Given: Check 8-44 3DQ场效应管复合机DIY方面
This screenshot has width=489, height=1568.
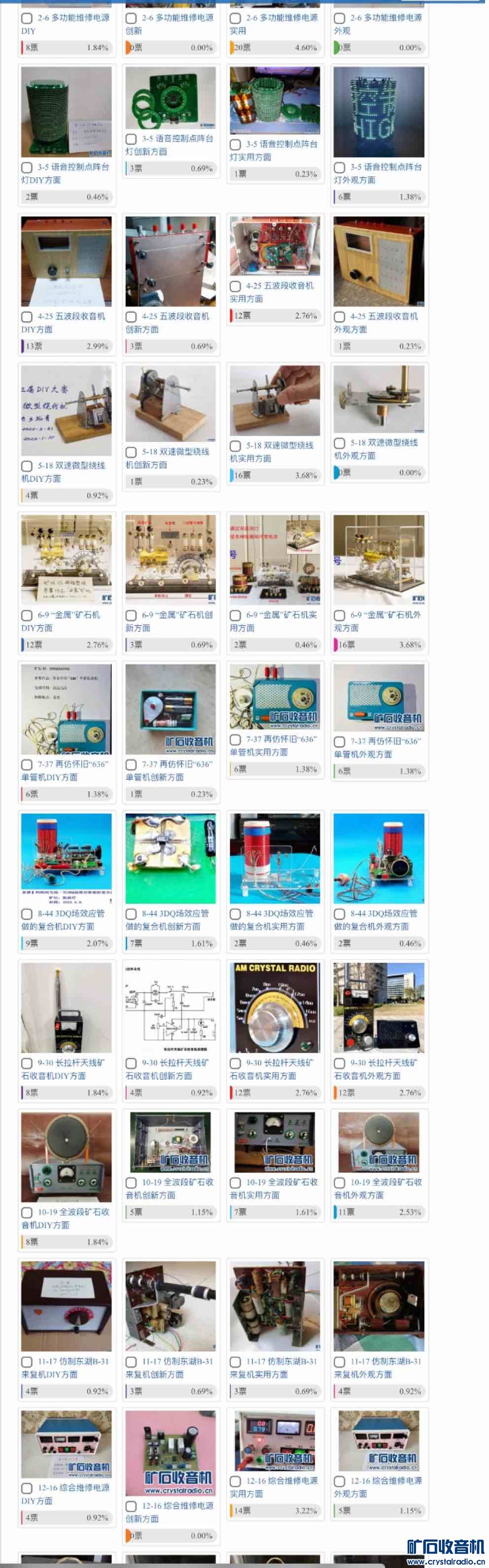Looking at the screenshot, I should 27,914.
